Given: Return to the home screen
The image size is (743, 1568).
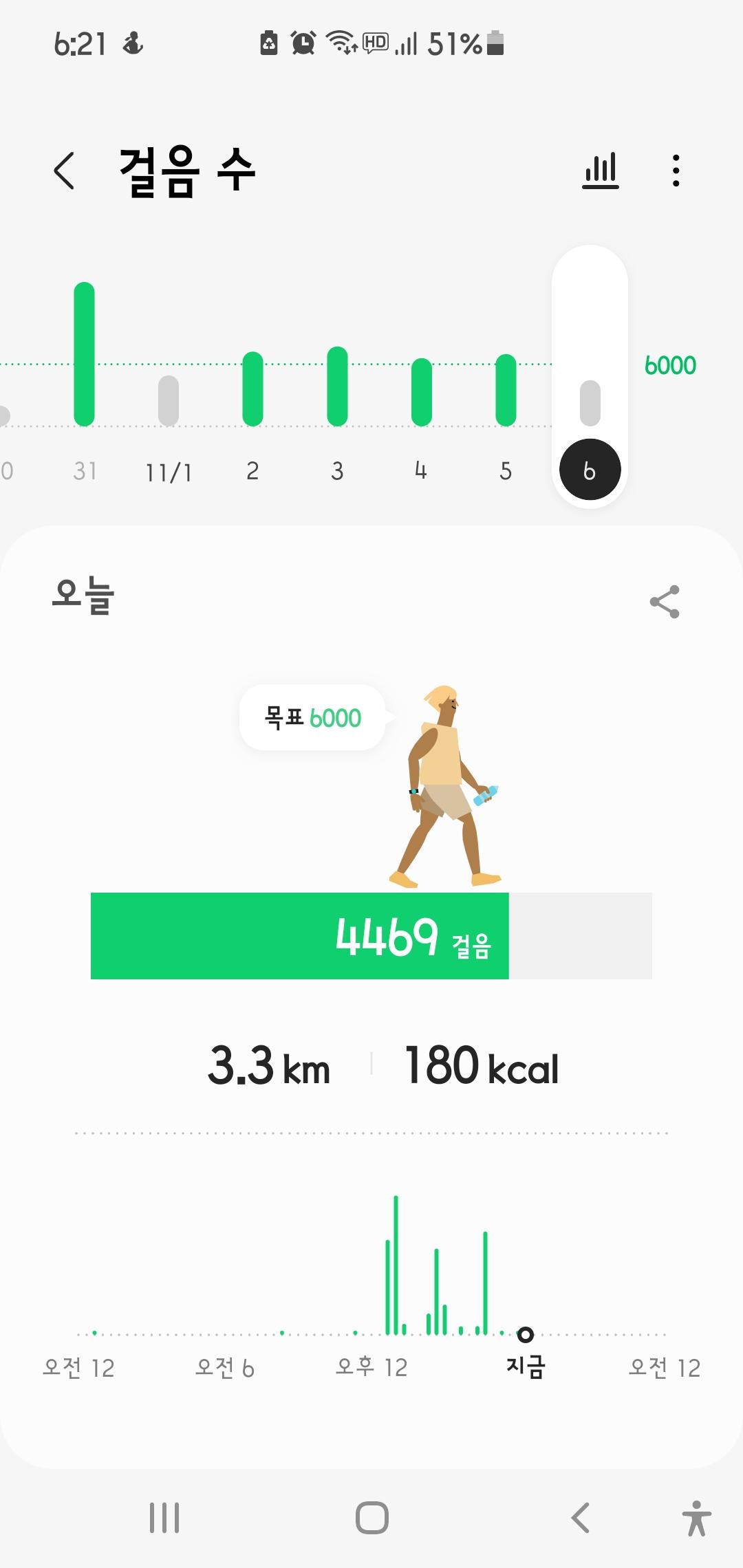Looking at the screenshot, I should pos(371,1517).
